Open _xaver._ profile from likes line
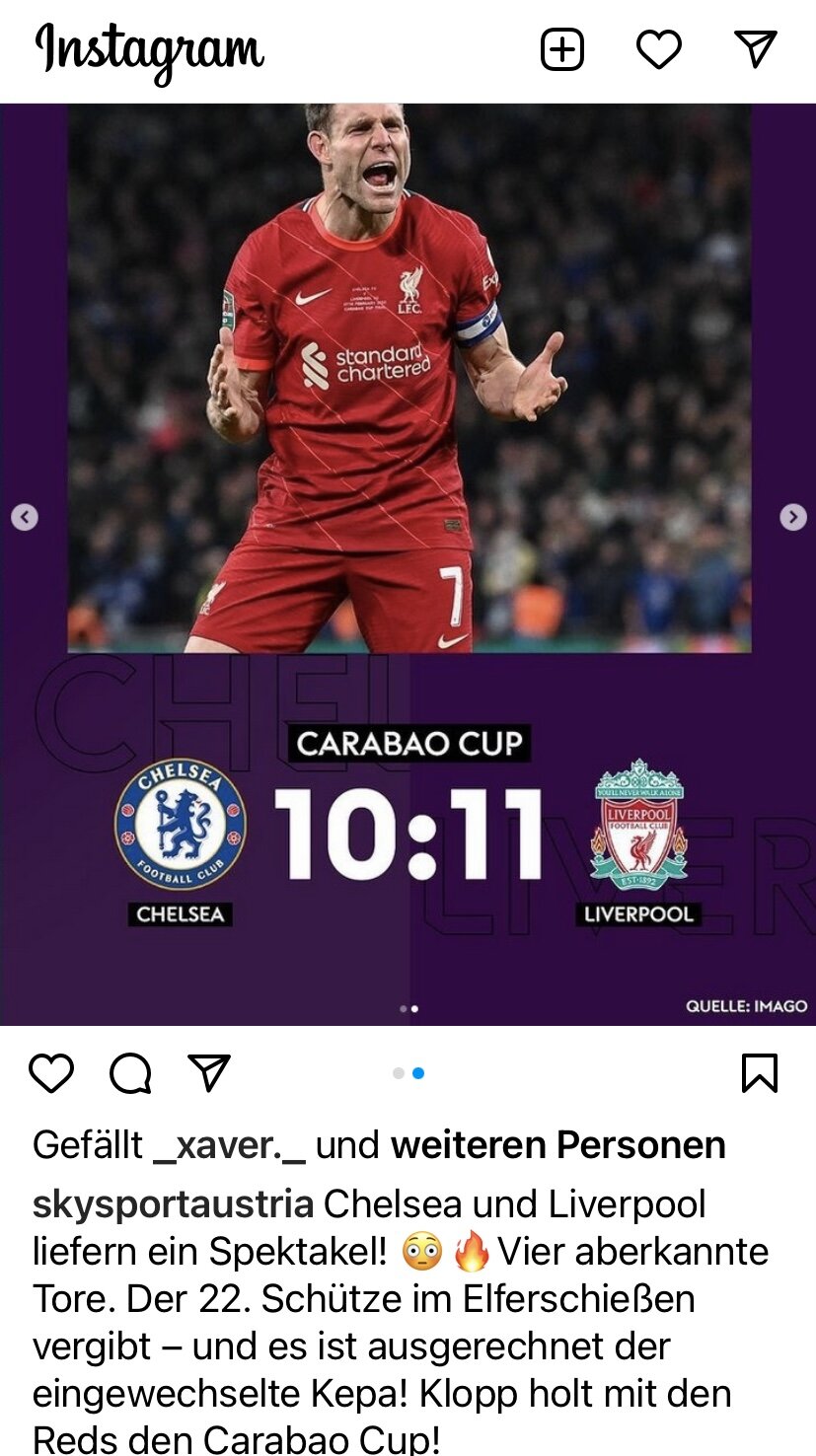The height and width of the screenshot is (1456, 816). [x=229, y=1145]
